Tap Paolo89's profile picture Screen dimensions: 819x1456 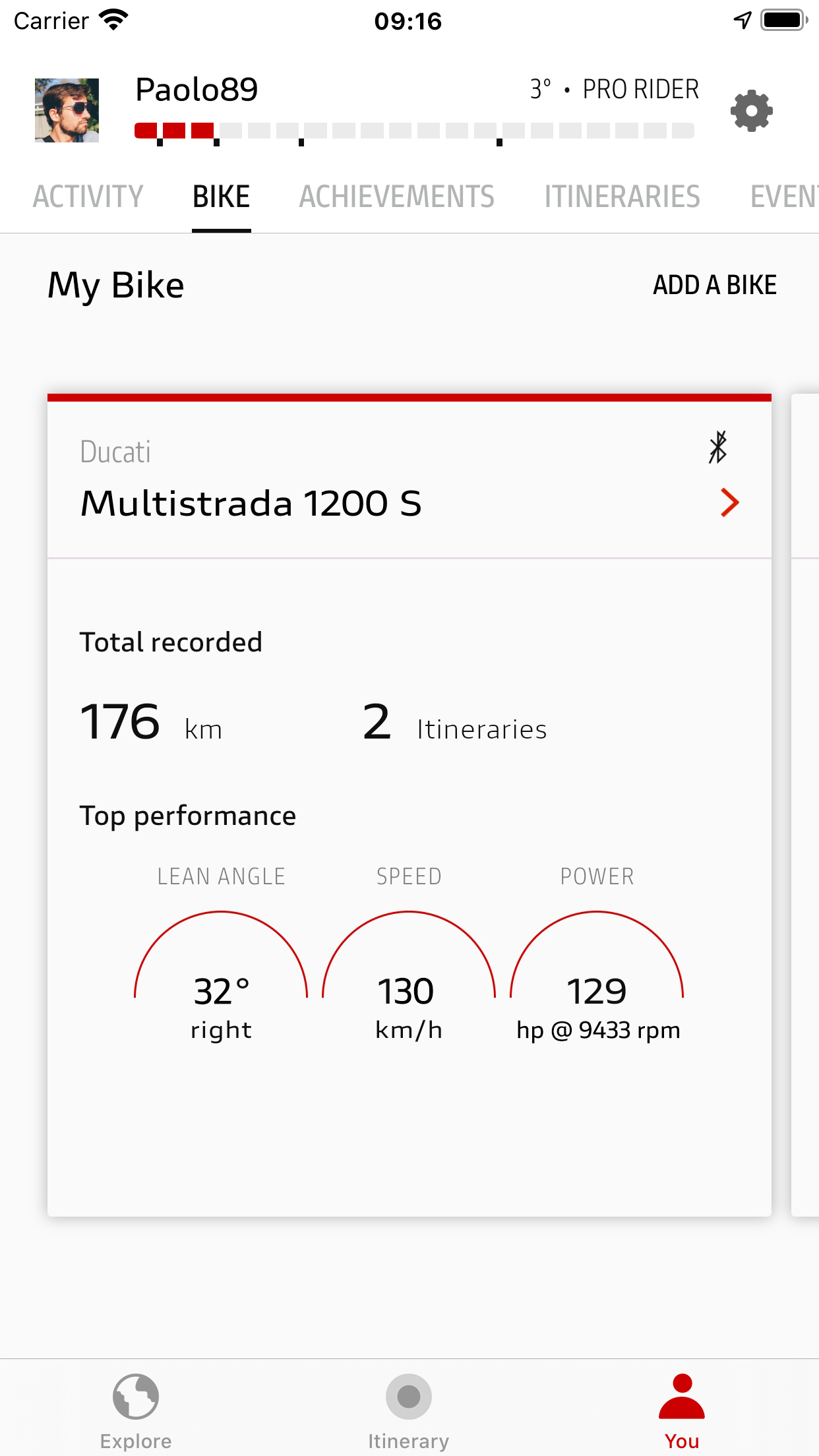point(67,110)
